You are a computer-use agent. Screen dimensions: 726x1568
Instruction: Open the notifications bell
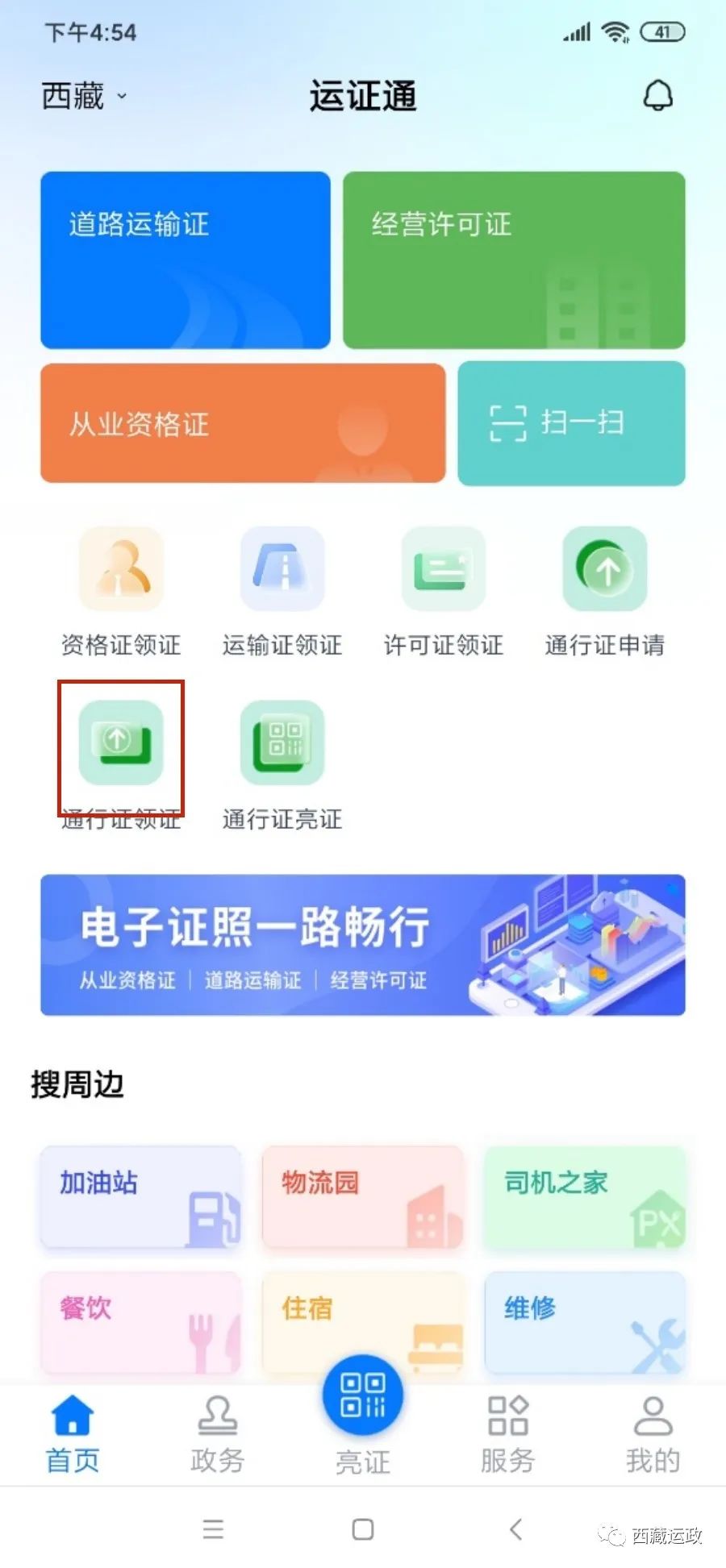coord(657,96)
